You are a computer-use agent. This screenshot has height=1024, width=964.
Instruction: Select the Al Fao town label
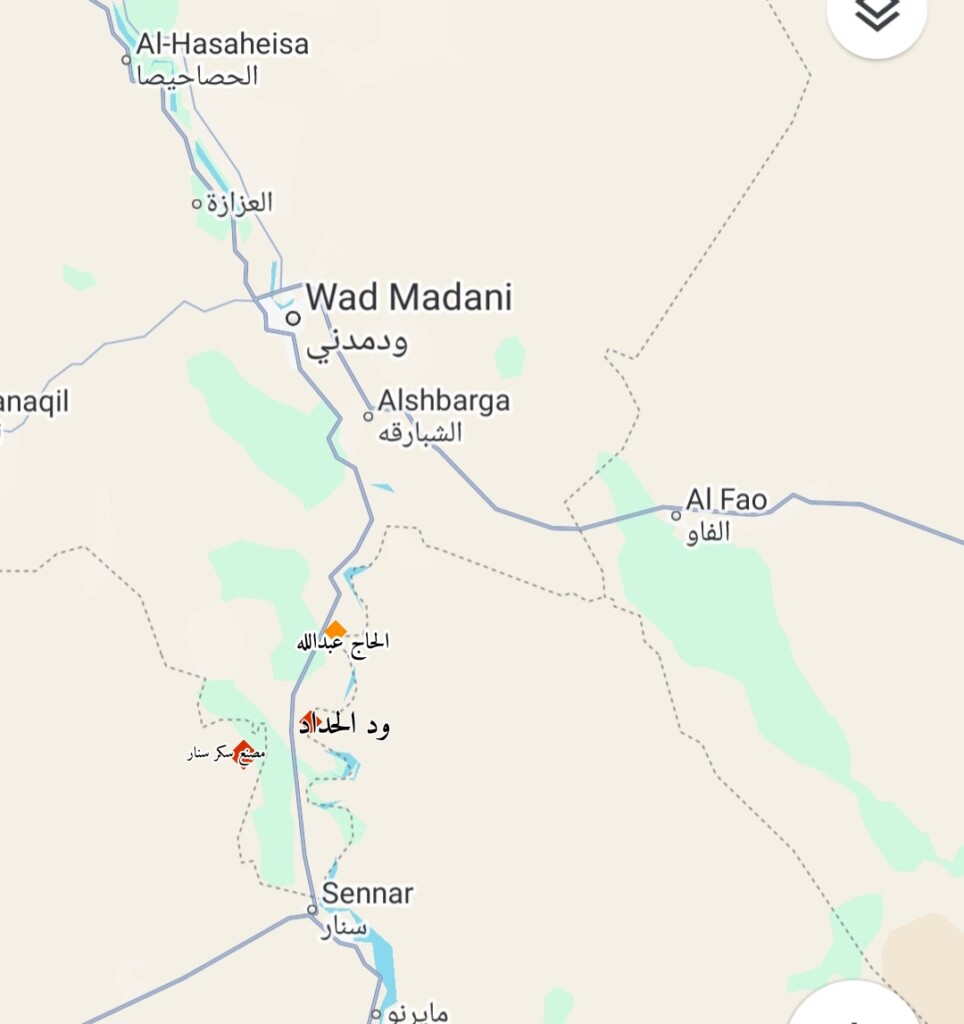(x=726, y=500)
